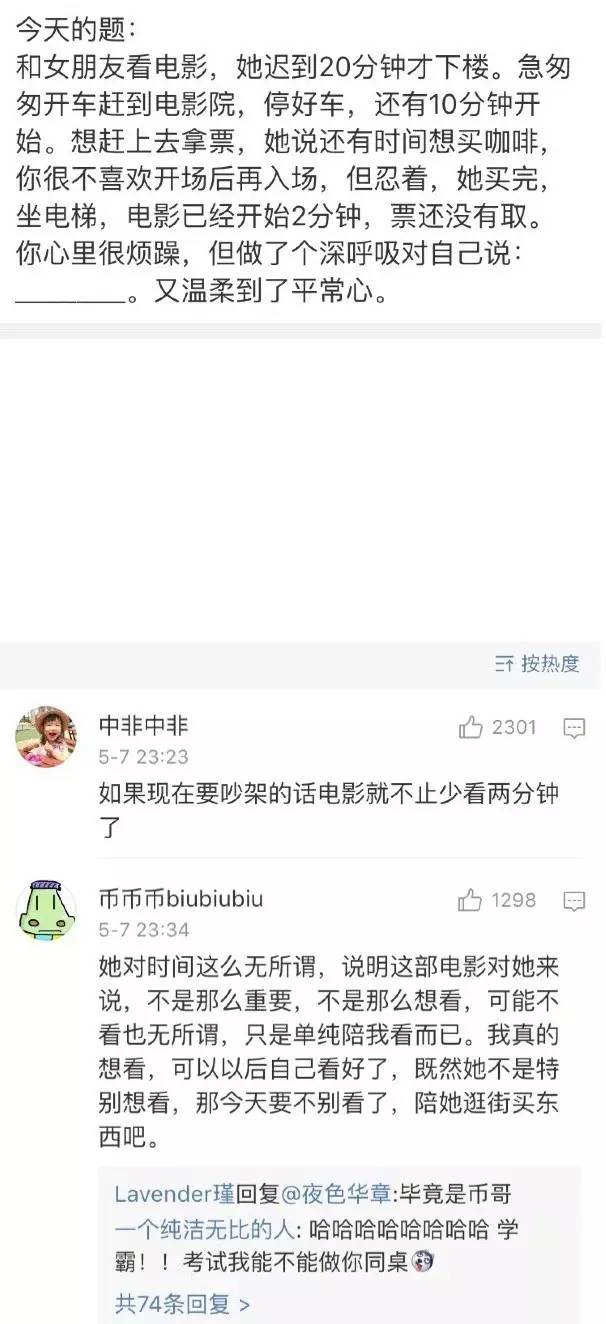The image size is (606, 1324).
Task: Reply to 中非中非's comment via the comment icon
Action: coord(574,728)
